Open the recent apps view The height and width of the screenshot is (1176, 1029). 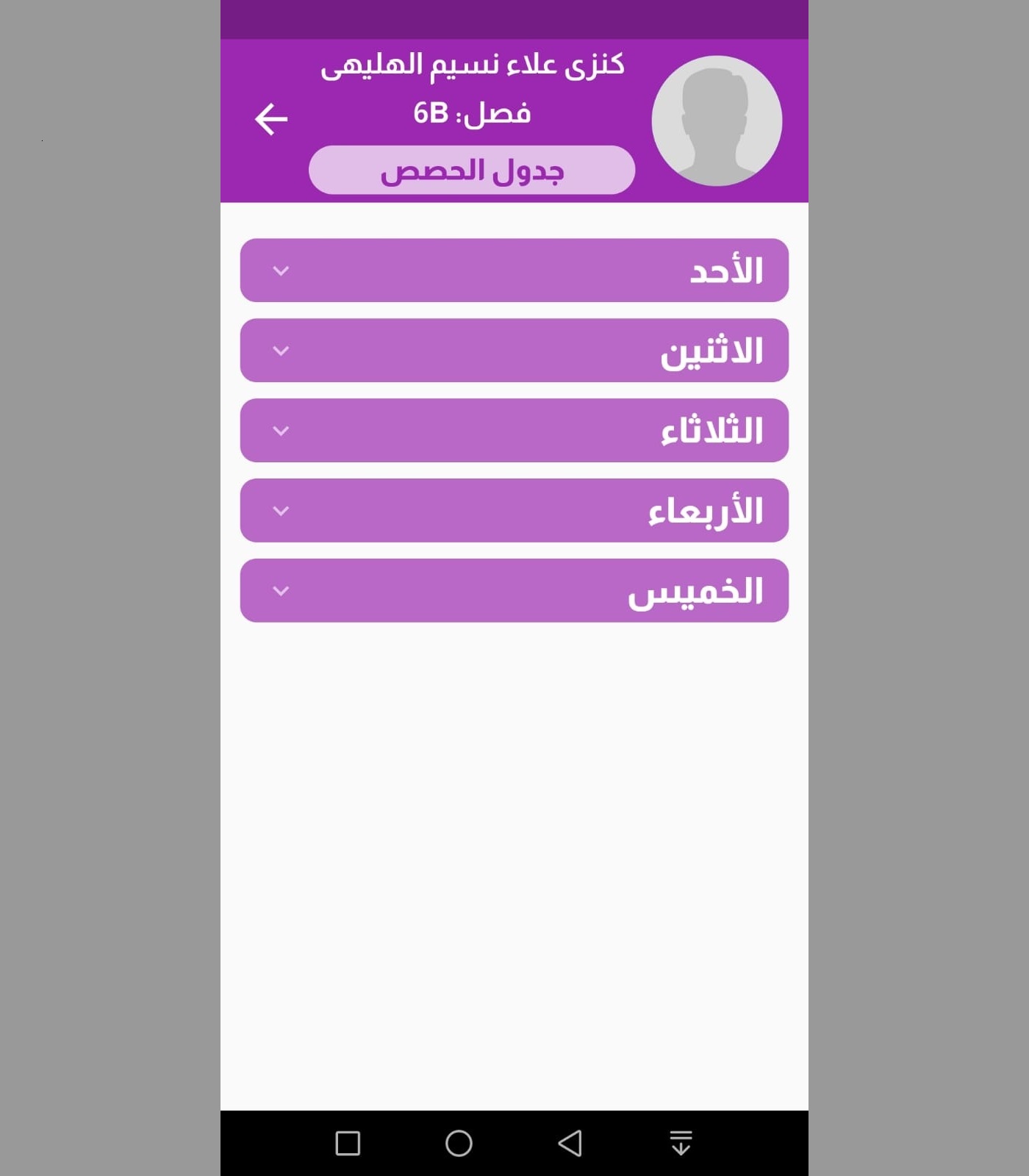click(x=348, y=1143)
